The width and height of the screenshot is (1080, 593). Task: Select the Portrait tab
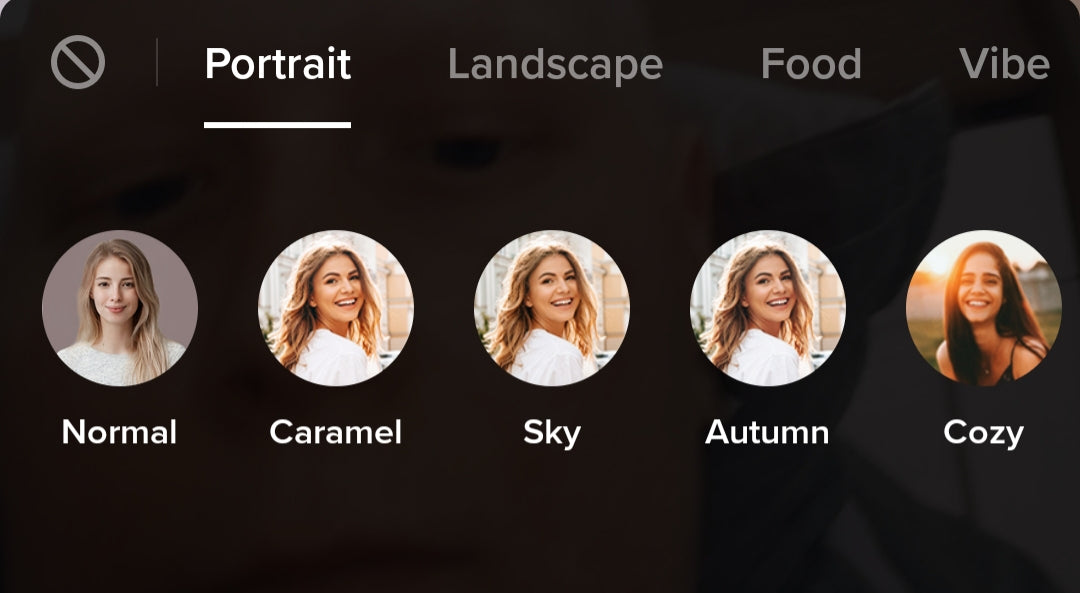tap(277, 65)
